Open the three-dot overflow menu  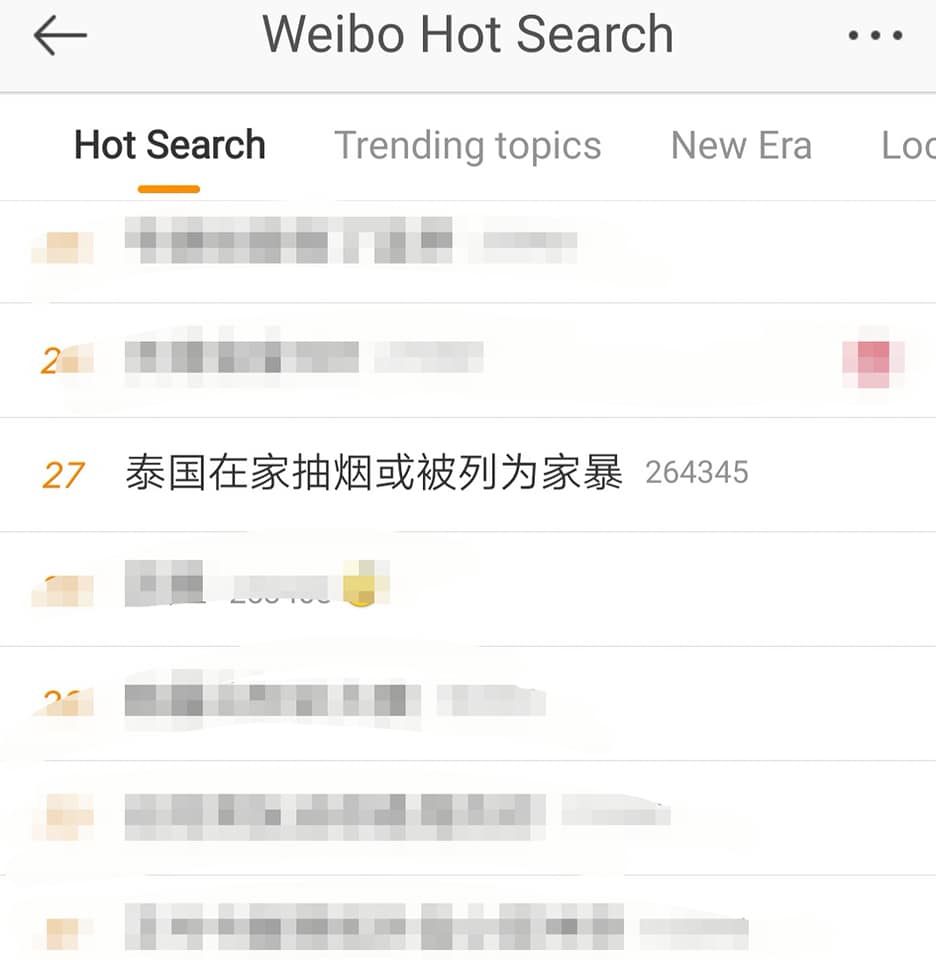[875, 36]
